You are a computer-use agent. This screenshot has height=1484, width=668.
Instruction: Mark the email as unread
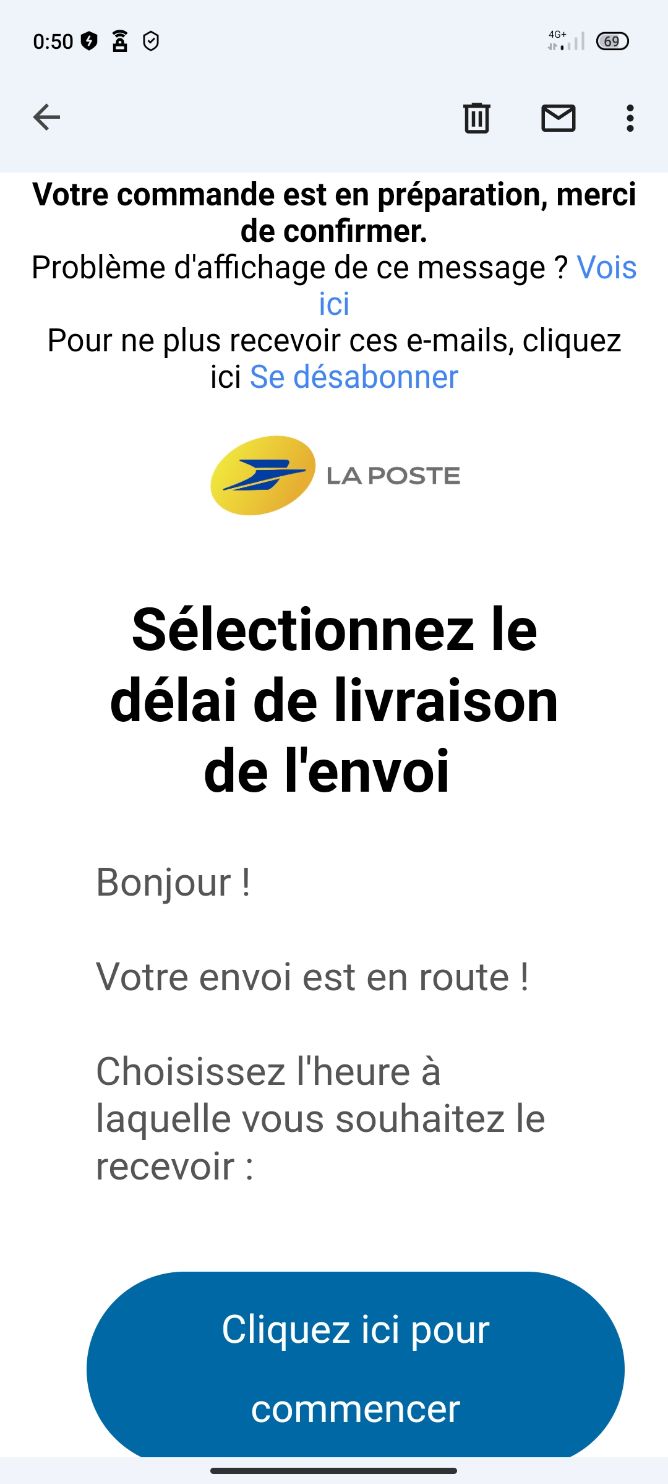(x=558, y=118)
